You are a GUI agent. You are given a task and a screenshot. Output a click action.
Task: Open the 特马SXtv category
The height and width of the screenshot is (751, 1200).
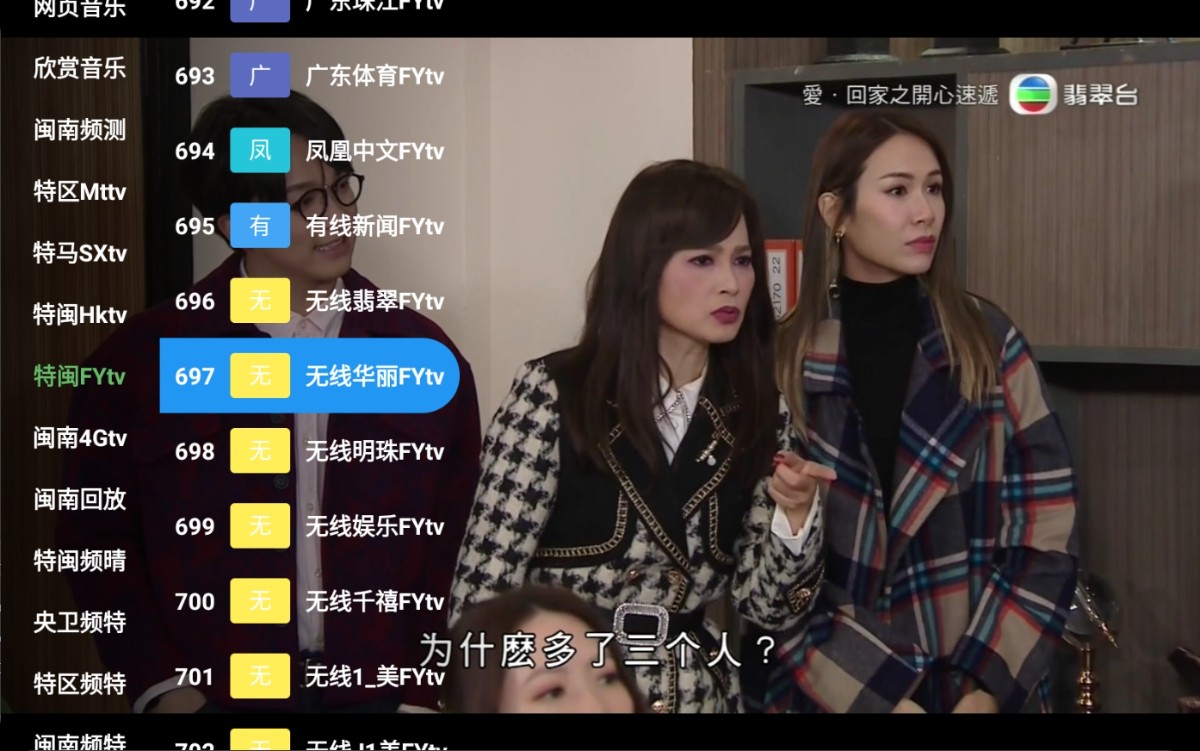[80, 253]
